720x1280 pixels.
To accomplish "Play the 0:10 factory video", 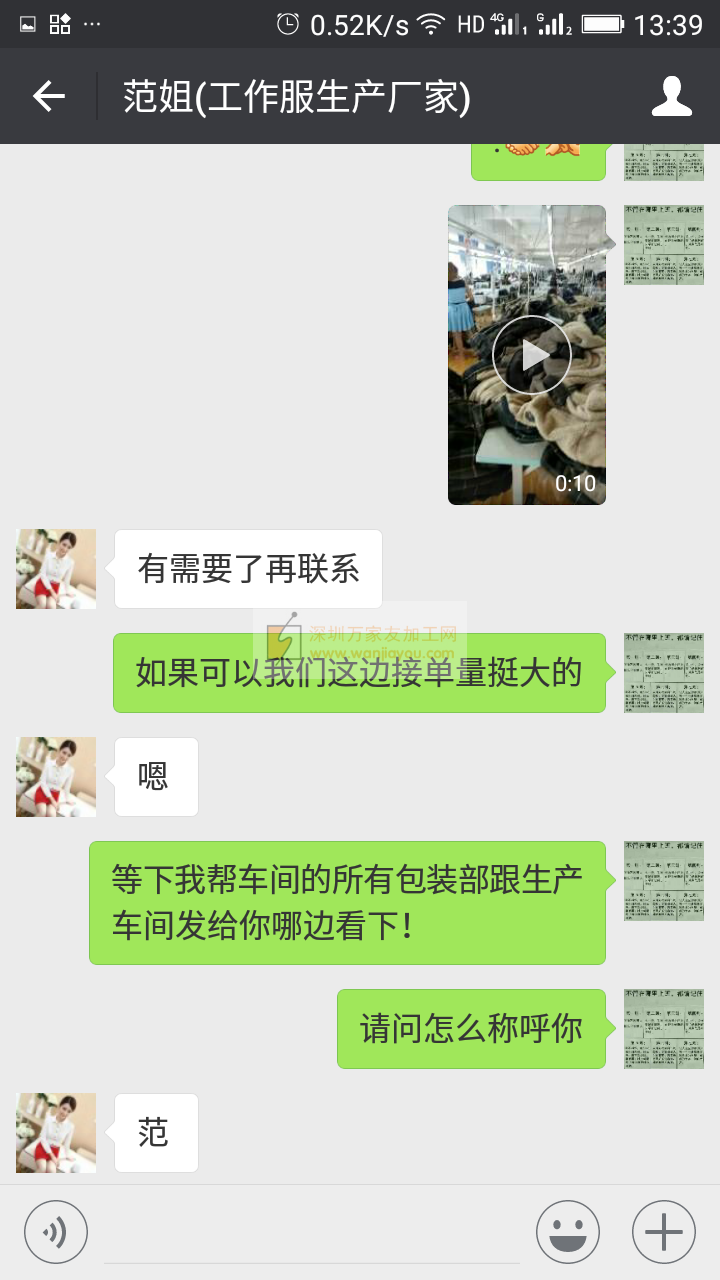I will [x=527, y=355].
